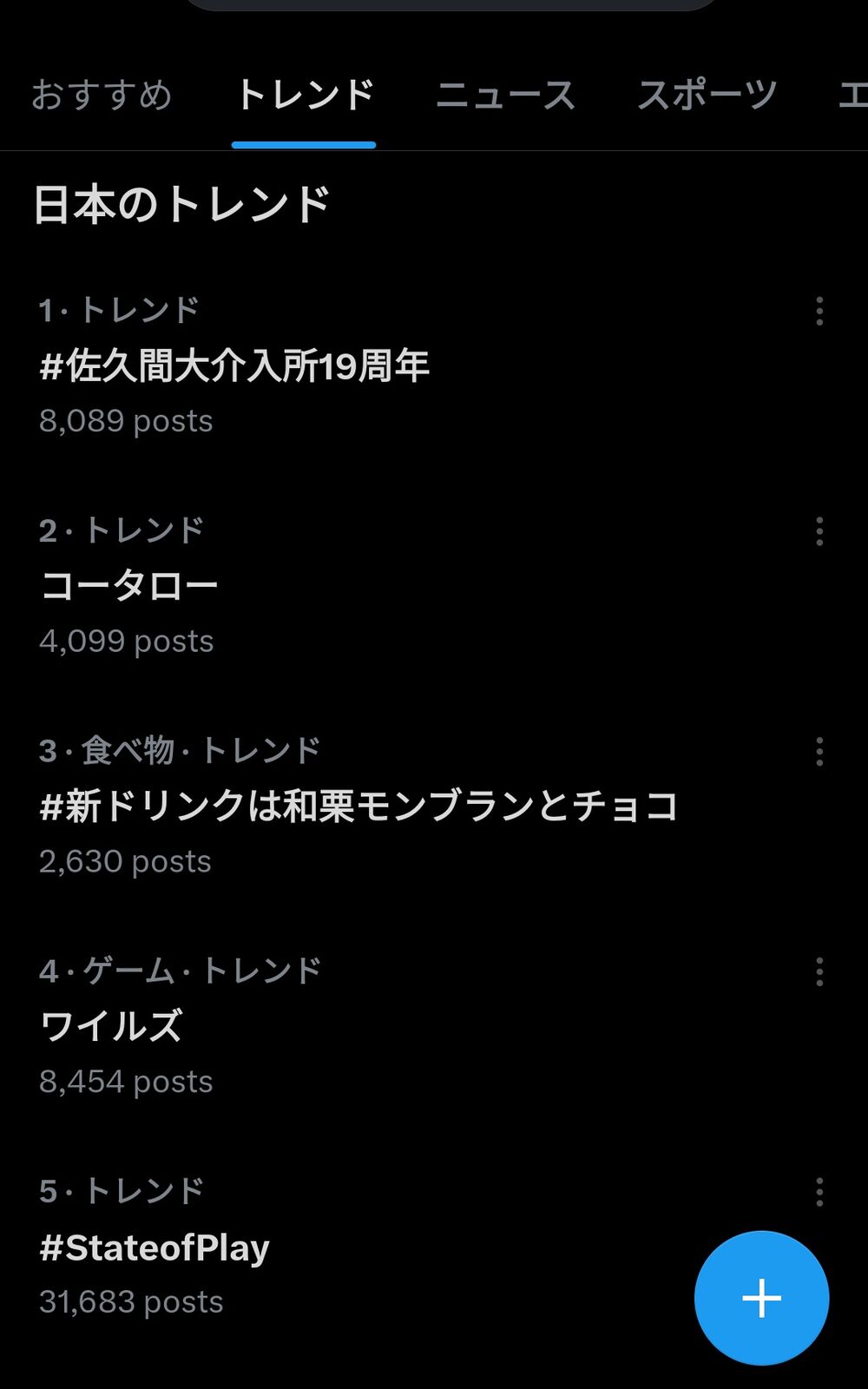
Task: Open trend #新ドリンクは和栗モンブランとチョコ
Action: click(x=358, y=806)
